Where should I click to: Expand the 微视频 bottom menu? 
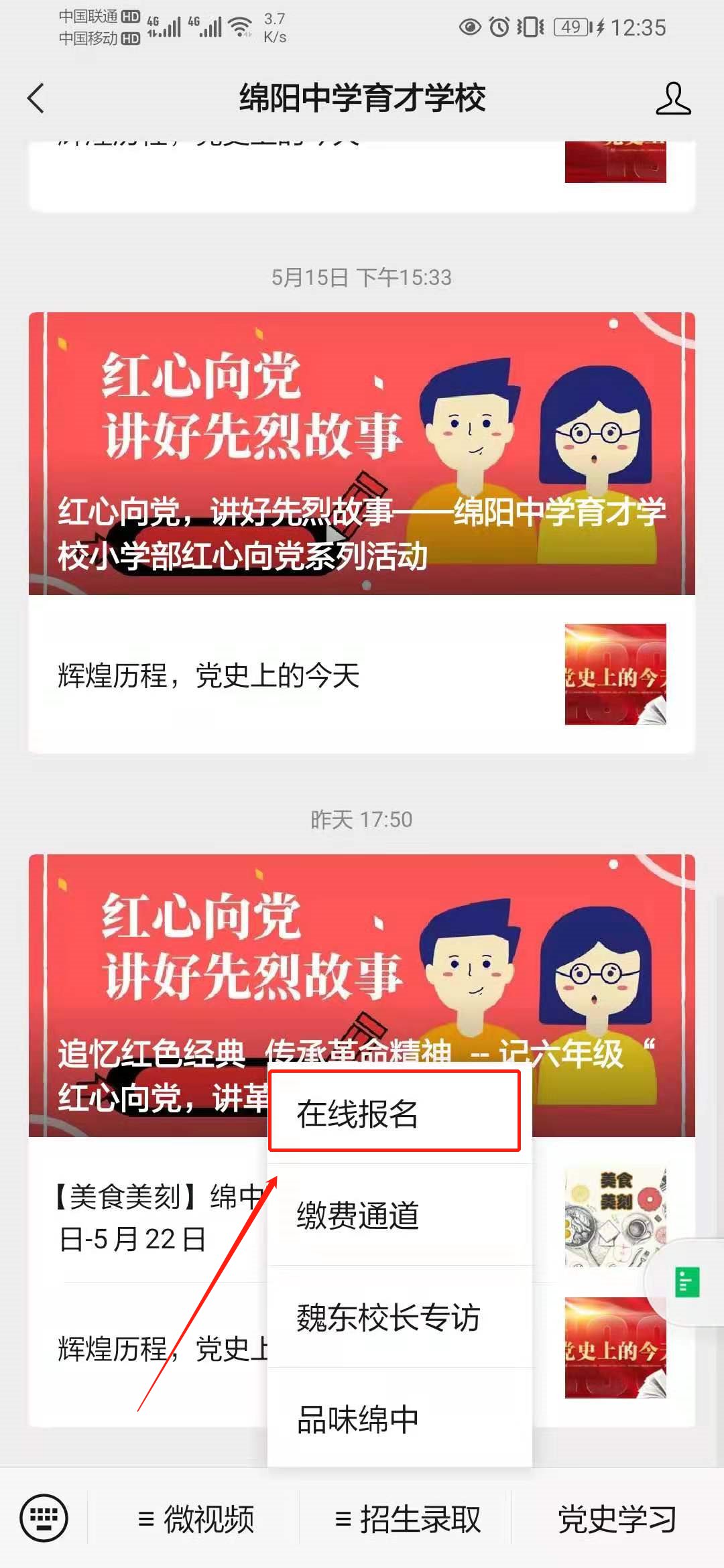point(196,1519)
